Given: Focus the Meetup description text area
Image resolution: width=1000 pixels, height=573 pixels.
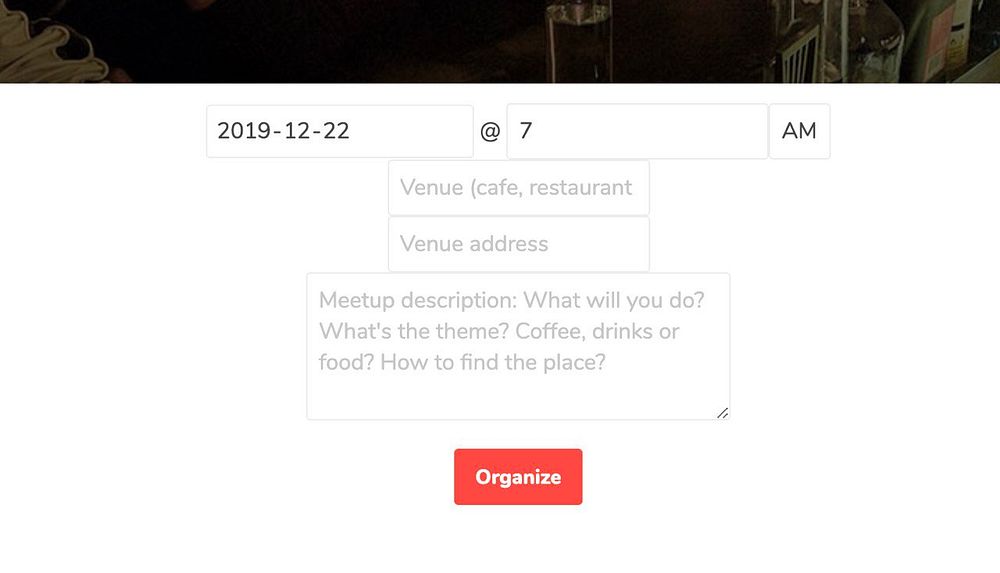Looking at the screenshot, I should [518, 346].
